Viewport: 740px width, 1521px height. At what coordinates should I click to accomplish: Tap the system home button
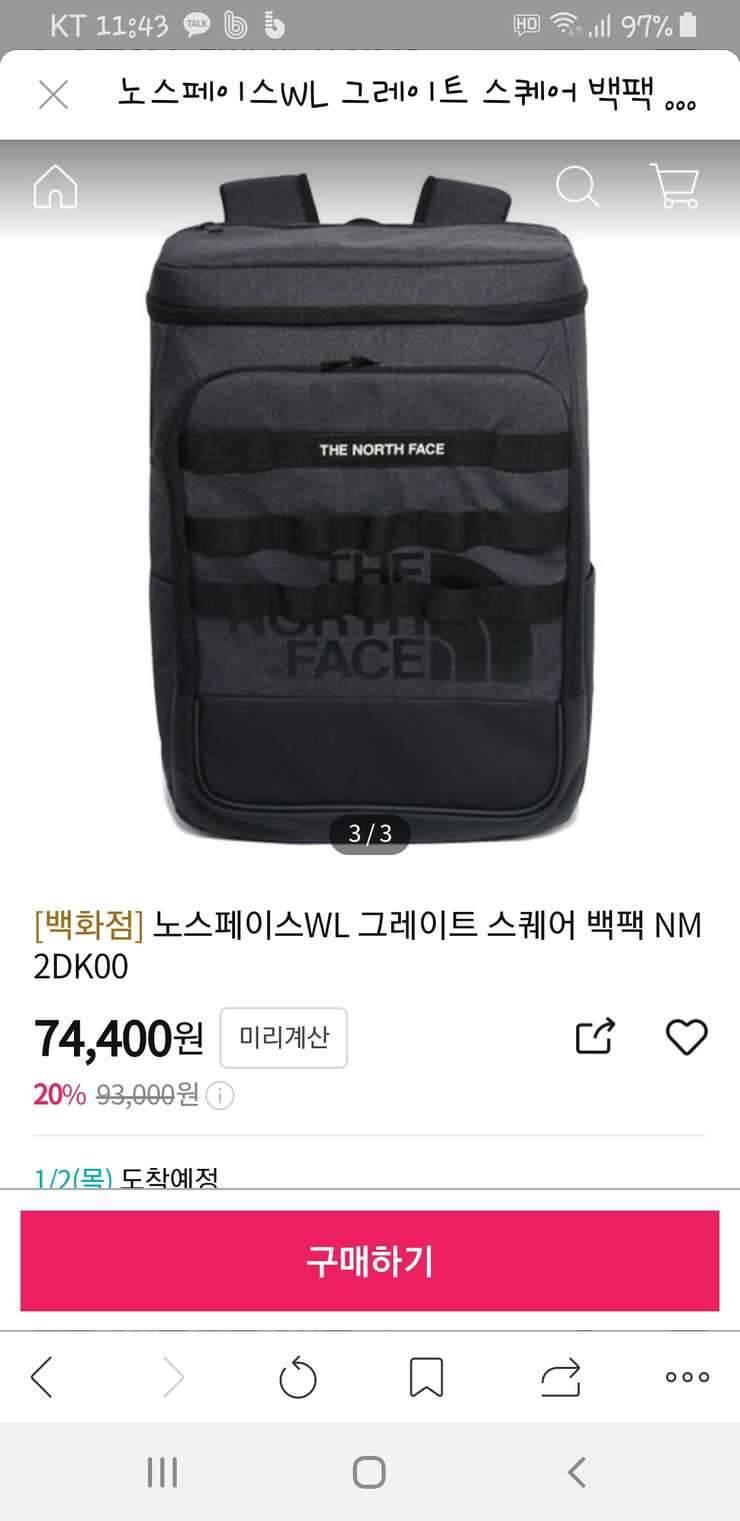[369, 1472]
